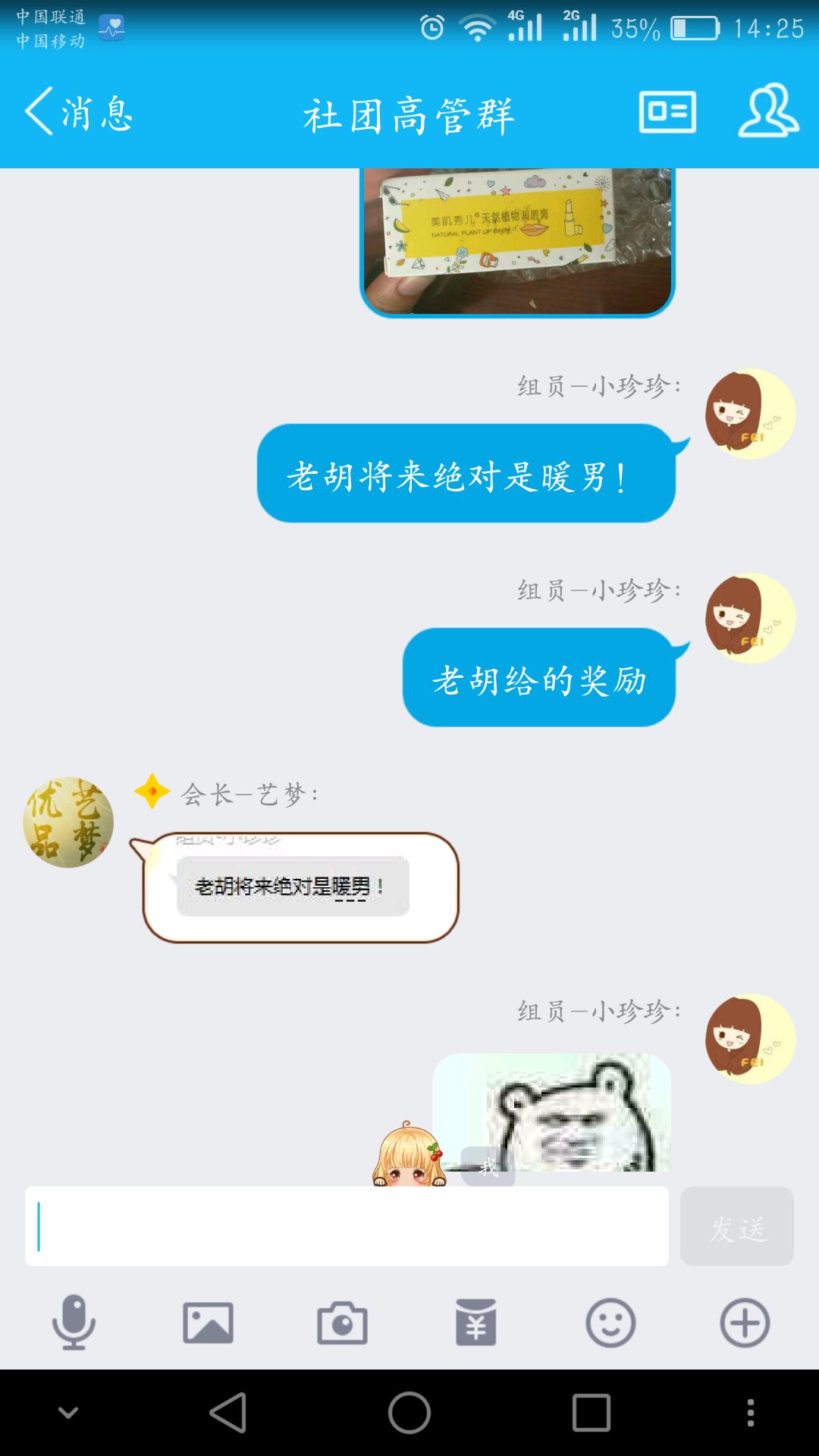Open the red packet icon
The height and width of the screenshot is (1456, 819).
coord(476,1323)
